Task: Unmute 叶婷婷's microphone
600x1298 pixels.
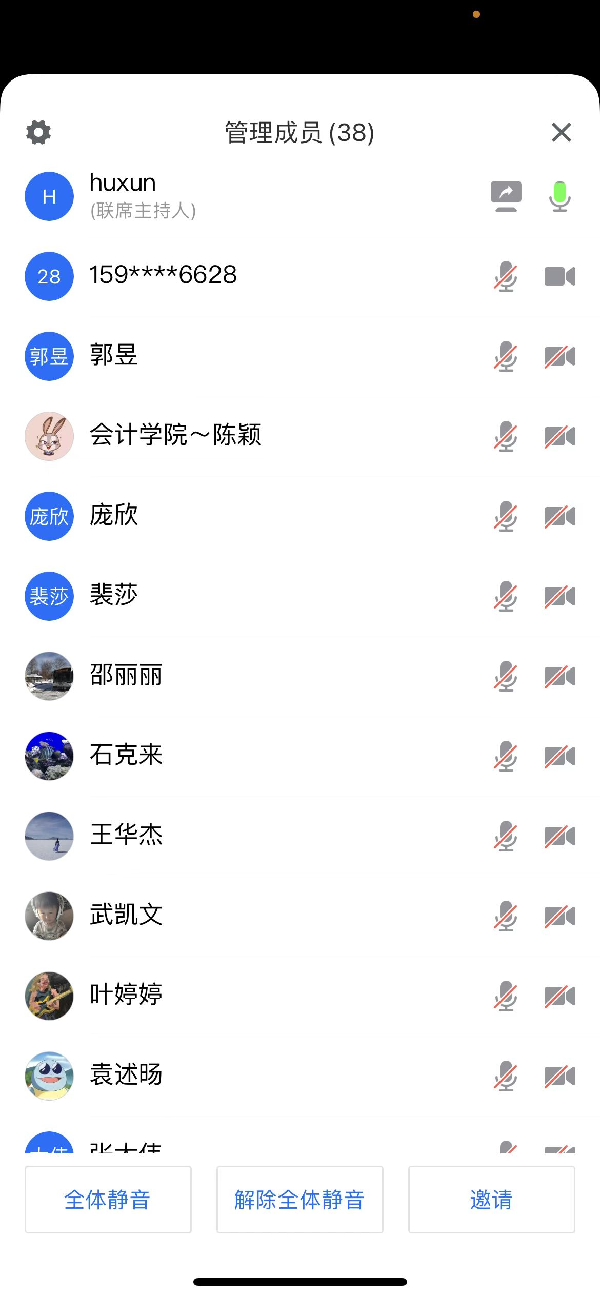Action: click(506, 996)
